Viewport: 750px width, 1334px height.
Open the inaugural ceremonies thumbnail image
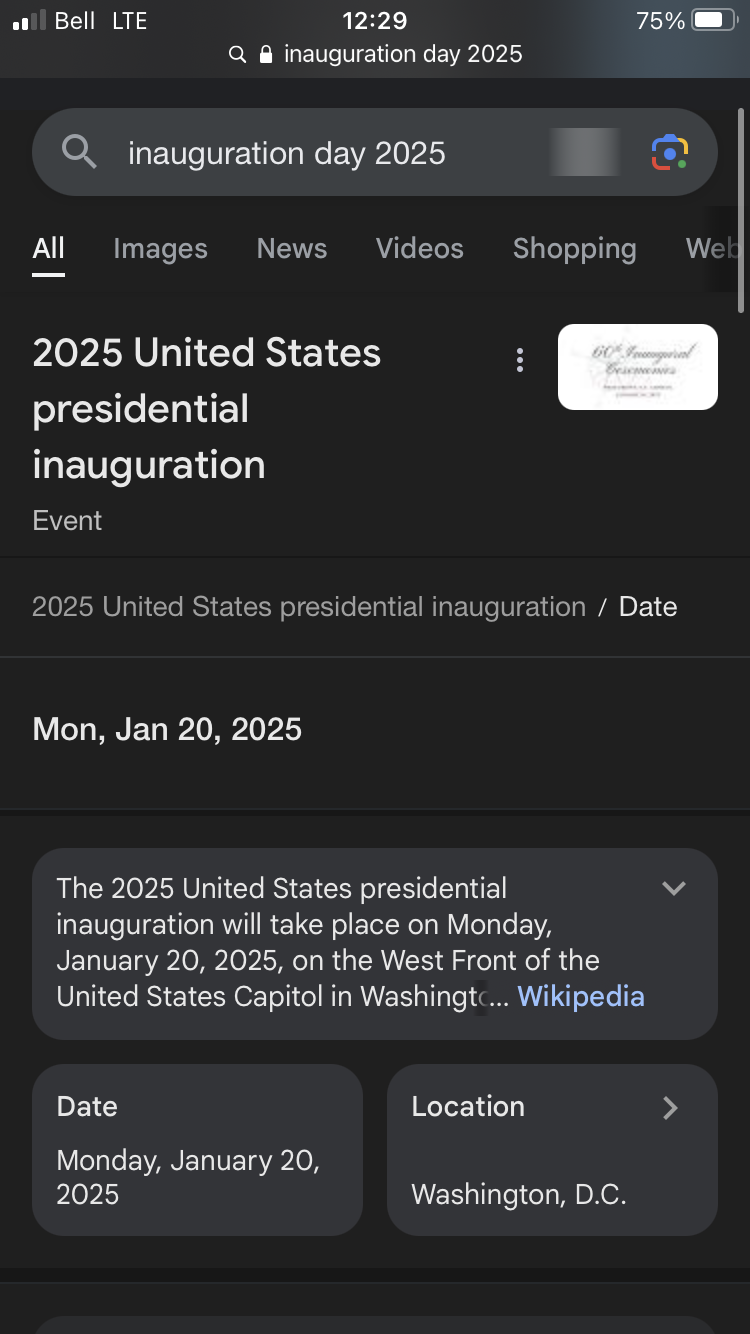[638, 367]
